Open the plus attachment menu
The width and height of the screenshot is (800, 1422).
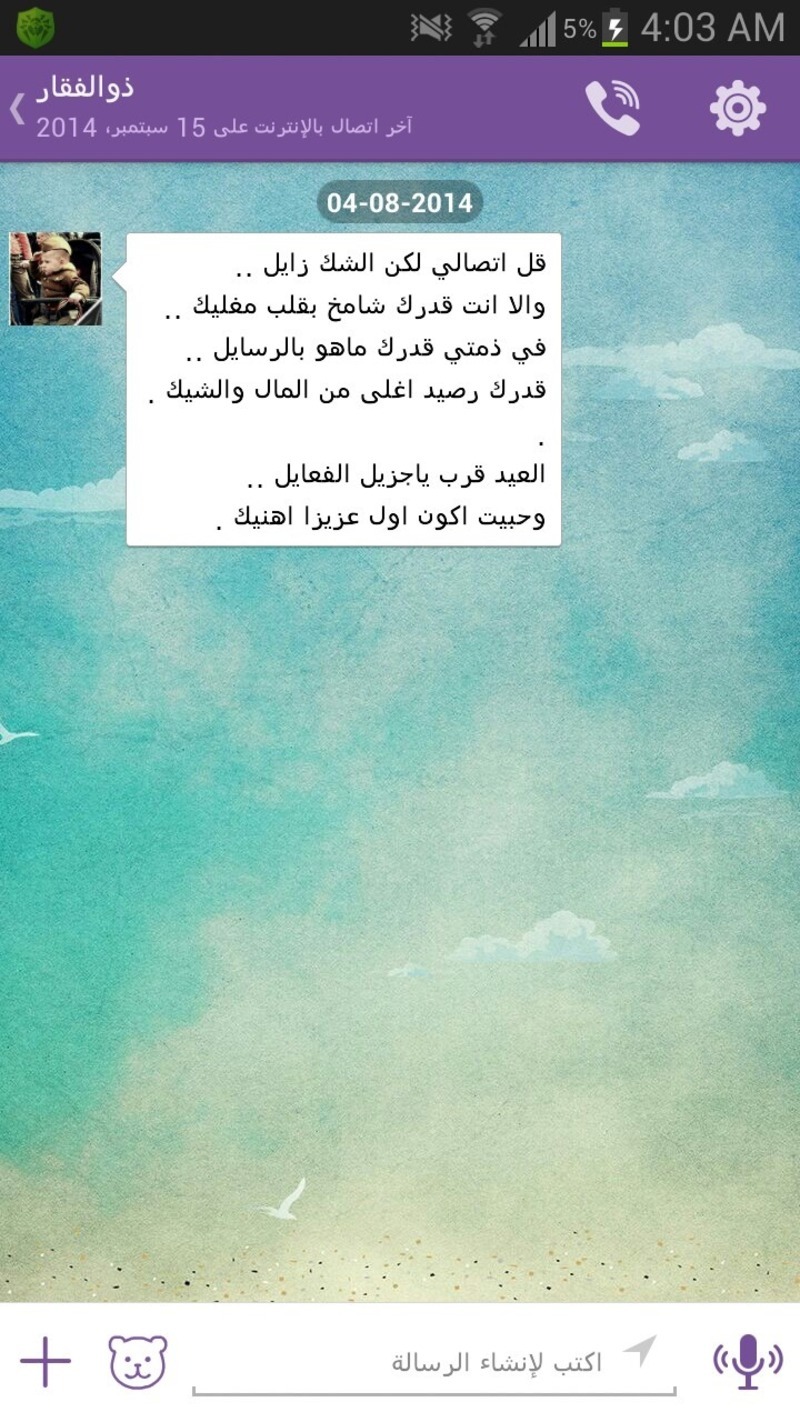tap(45, 1361)
